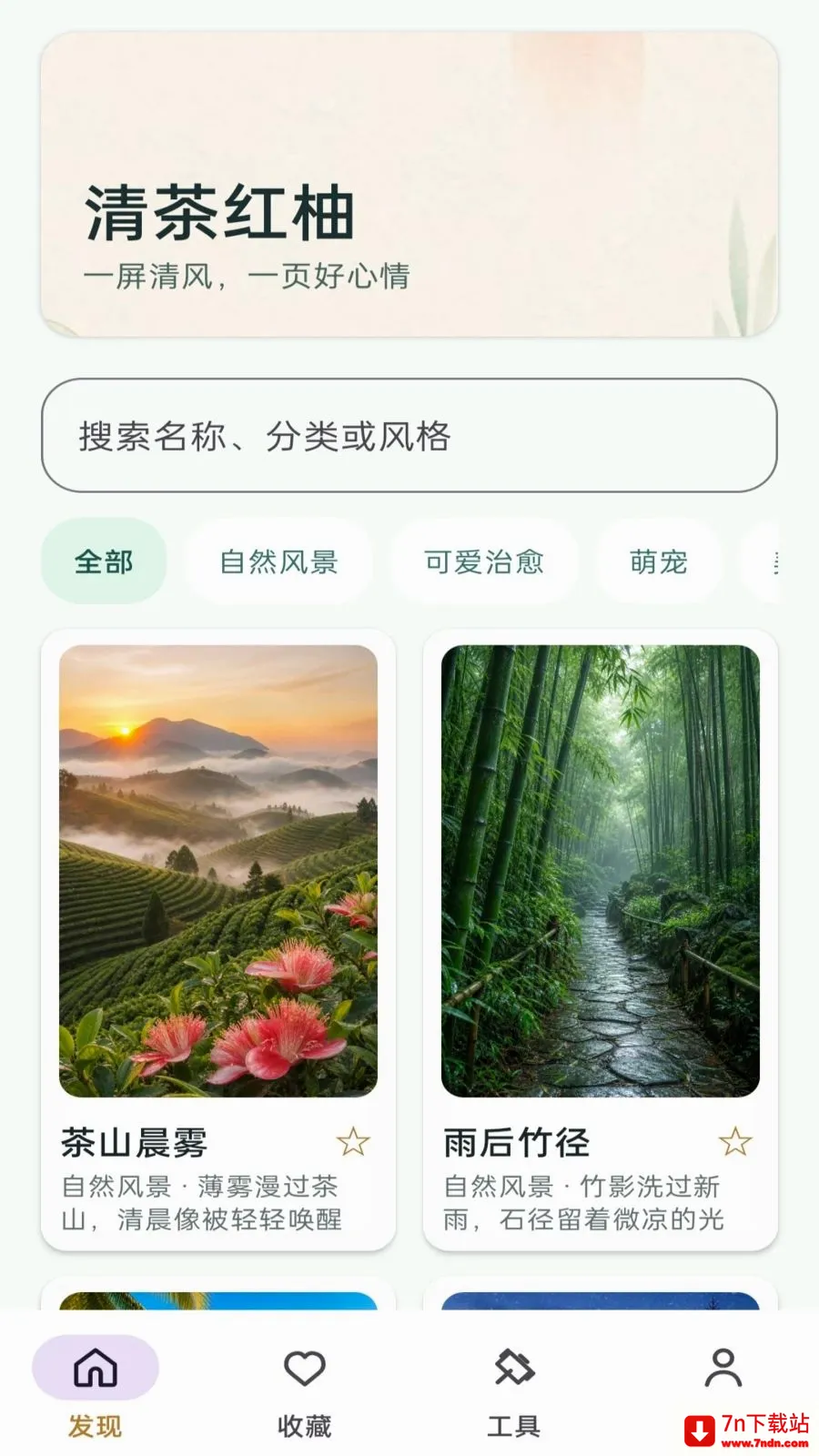Image resolution: width=819 pixels, height=1456 pixels.
Task: Open the 雨后竹径 wallpaper card
Action: [x=601, y=939]
